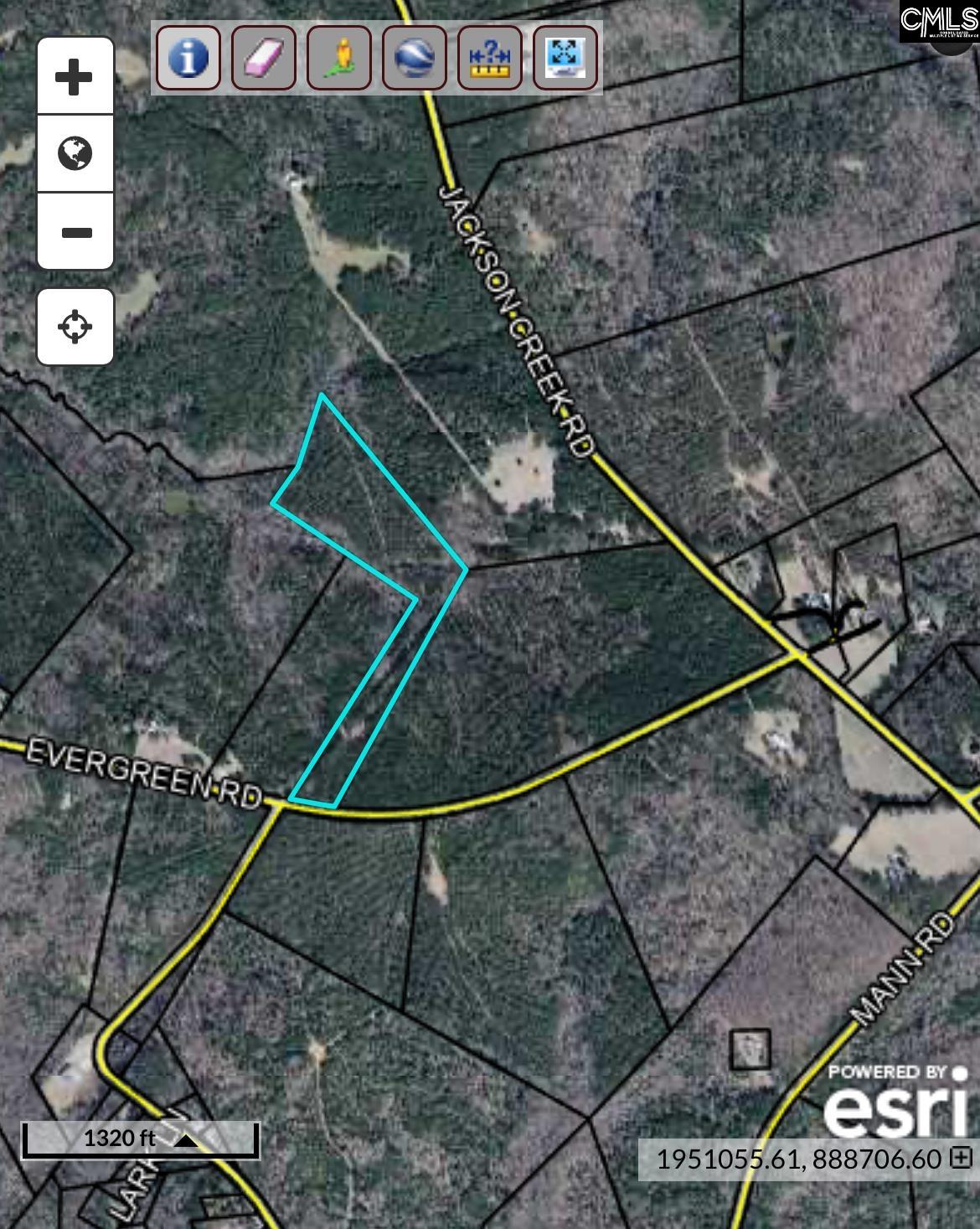Viewport: 980px width, 1229px height.
Task: Open the scale bar unit dropdown
Action: pyautogui.click(x=186, y=1139)
